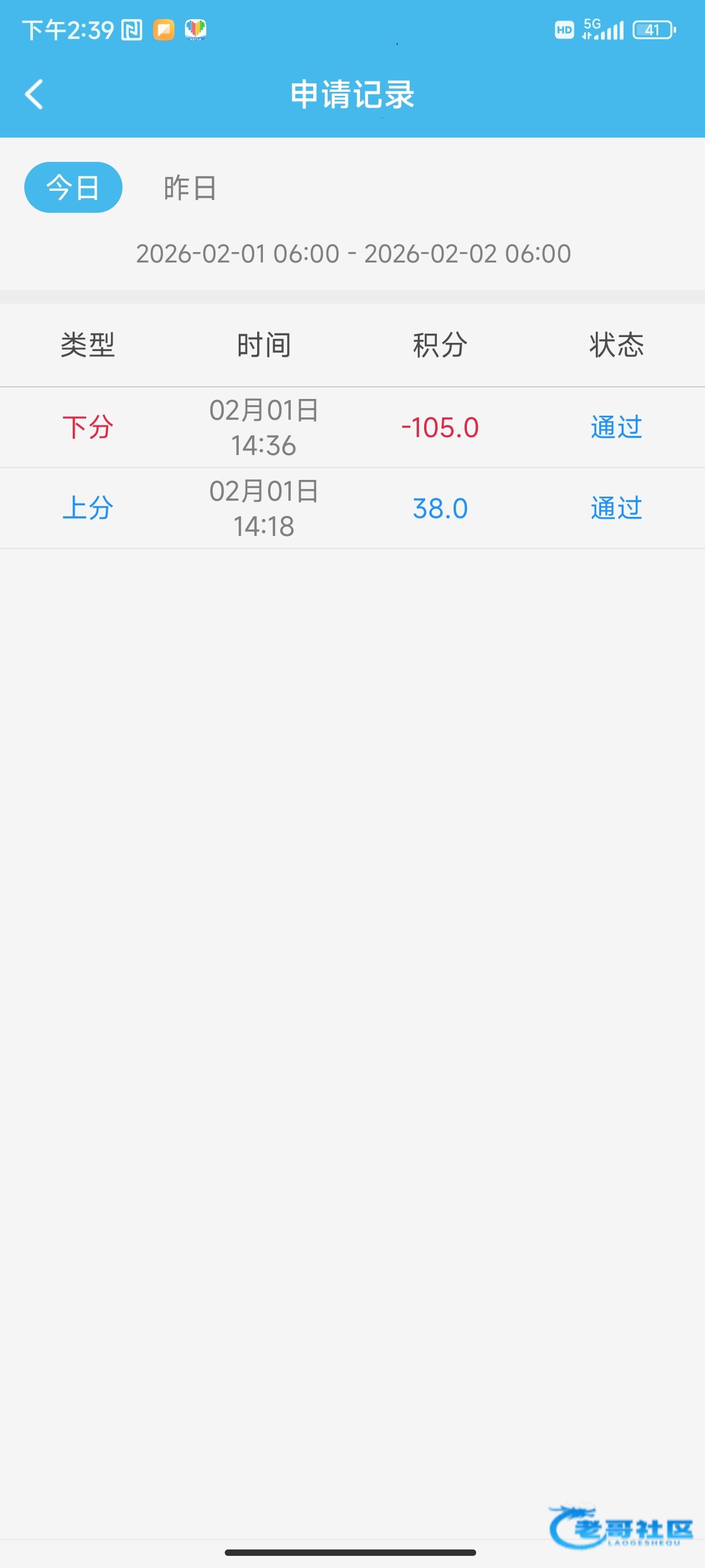
Task: Switch to the 昨日 tab
Action: click(190, 187)
